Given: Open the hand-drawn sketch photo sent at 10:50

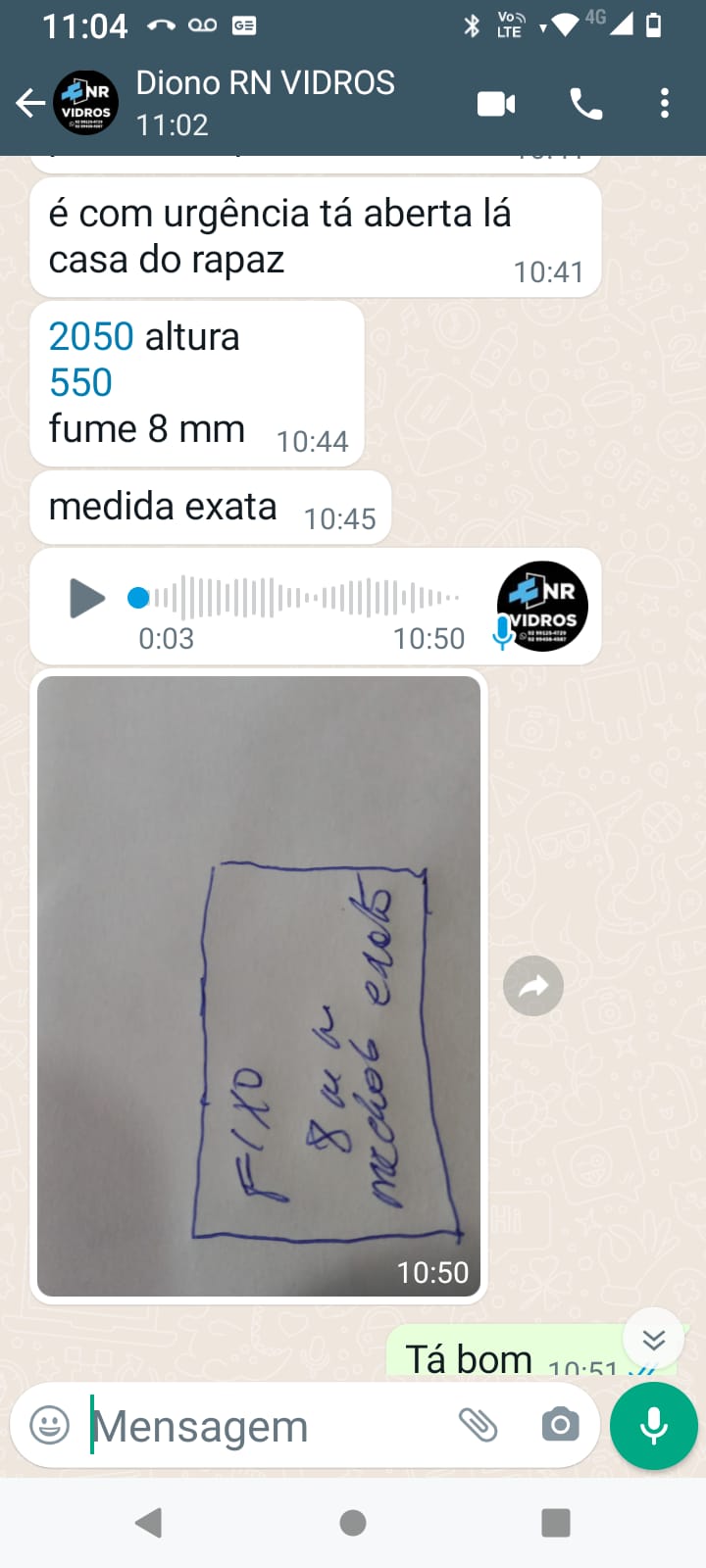Looking at the screenshot, I should click(259, 986).
